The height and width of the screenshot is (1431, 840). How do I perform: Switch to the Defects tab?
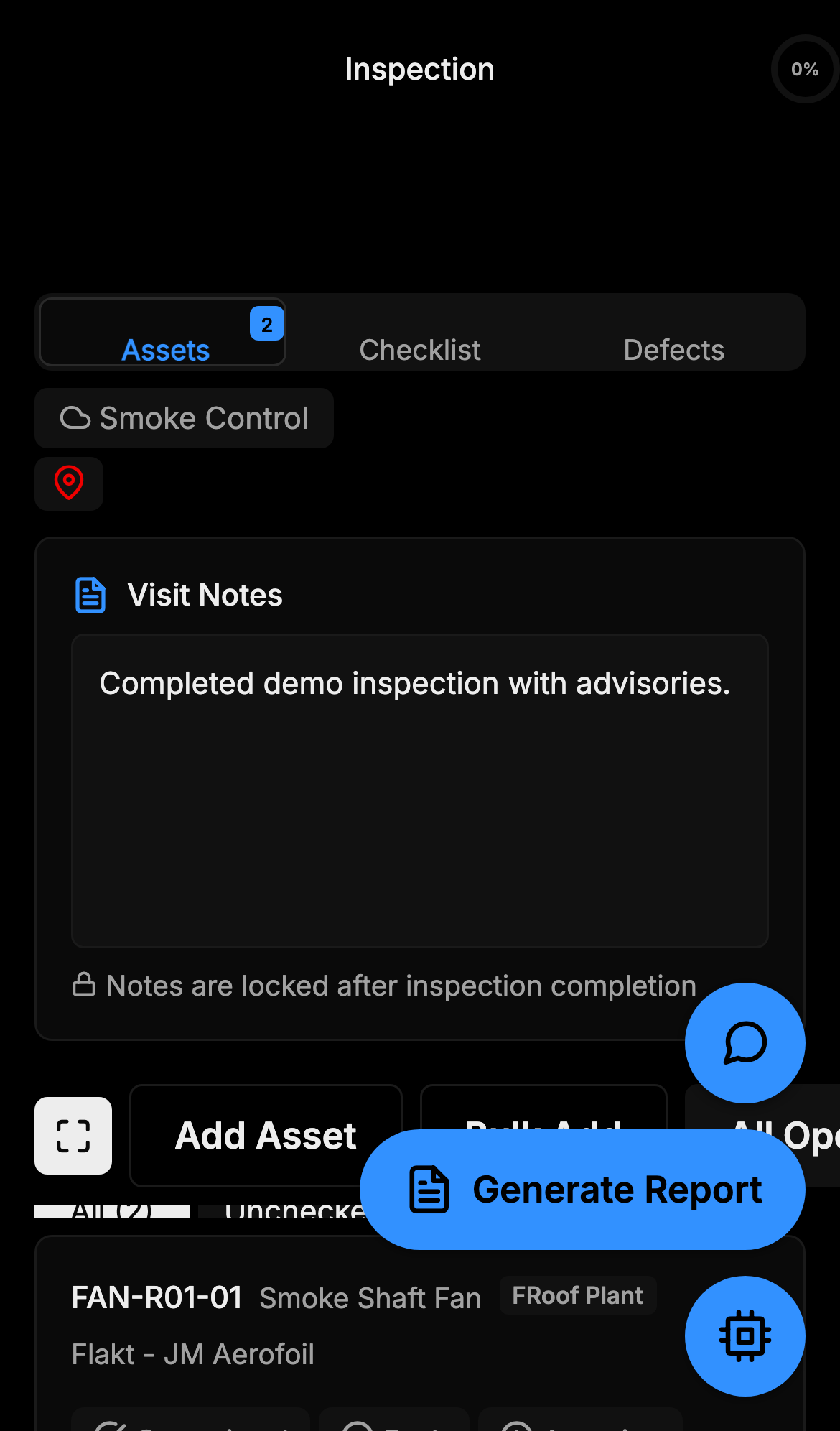(x=673, y=349)
